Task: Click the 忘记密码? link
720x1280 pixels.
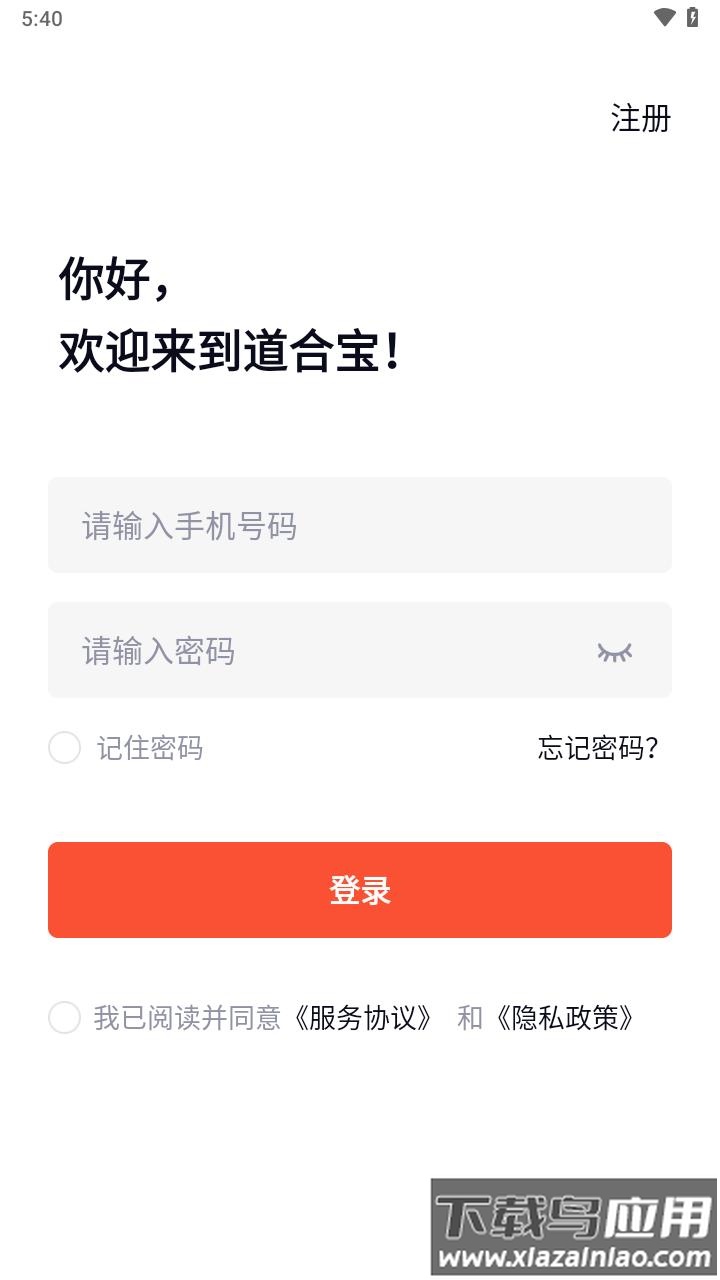Action: pos(598,747)
